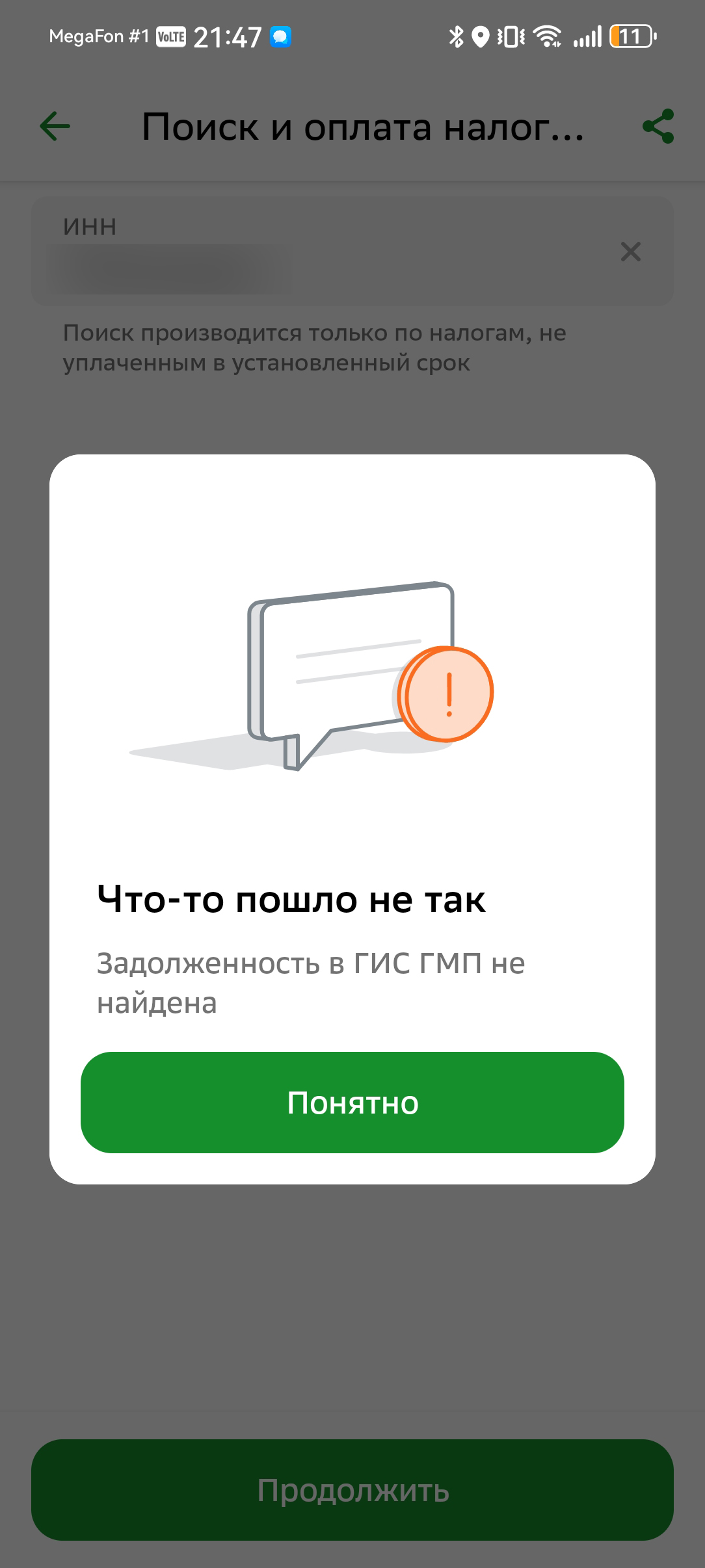This screenshot has width=705, height=1568.
Task: Tap the Понятно button in the dialog
Action: 352,1103
